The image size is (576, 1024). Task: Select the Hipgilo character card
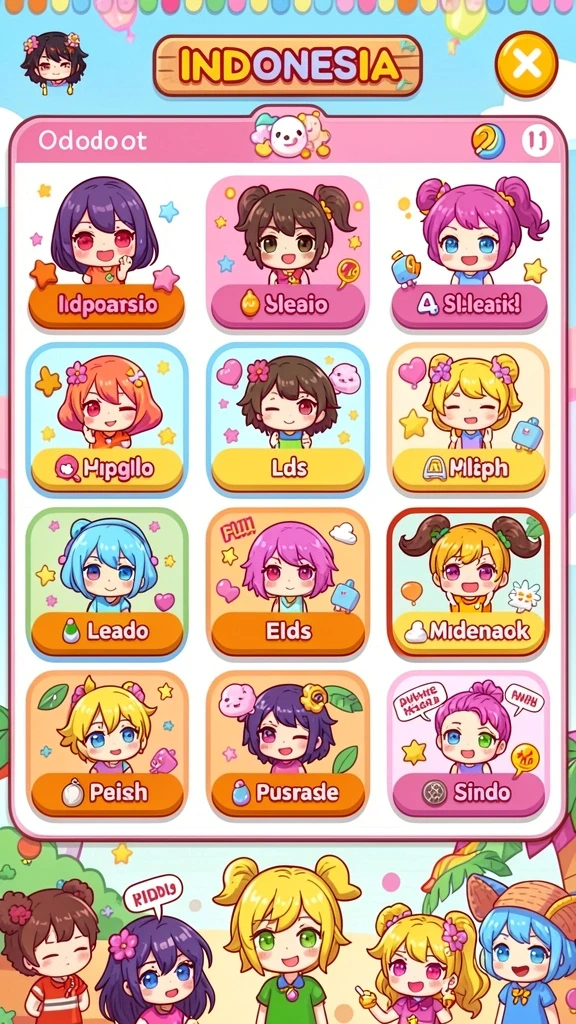(x=106, y=420)
